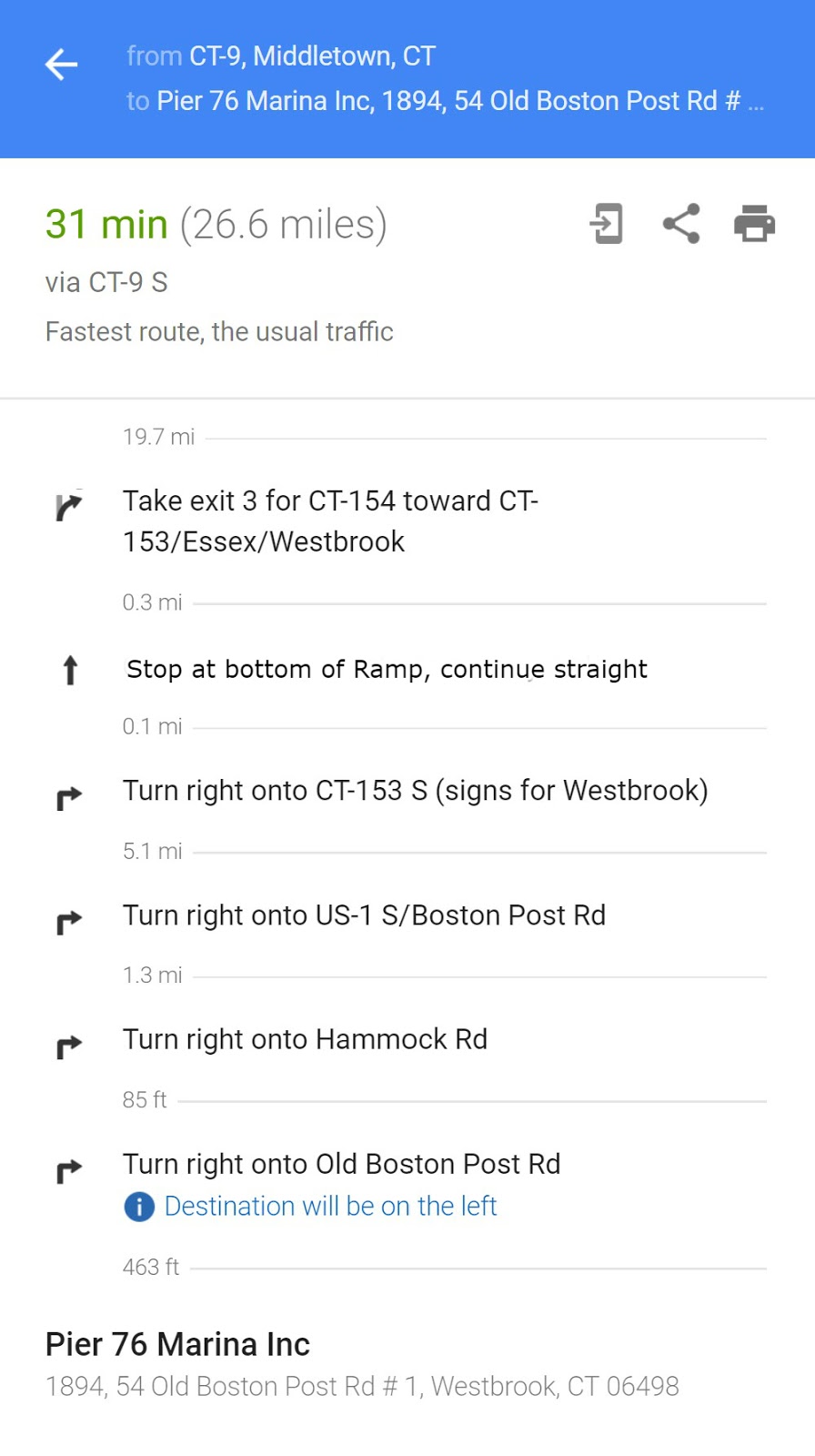
Task: View the turn onto US-1 S/Boston Post Rd
Action: pos(364,915)
